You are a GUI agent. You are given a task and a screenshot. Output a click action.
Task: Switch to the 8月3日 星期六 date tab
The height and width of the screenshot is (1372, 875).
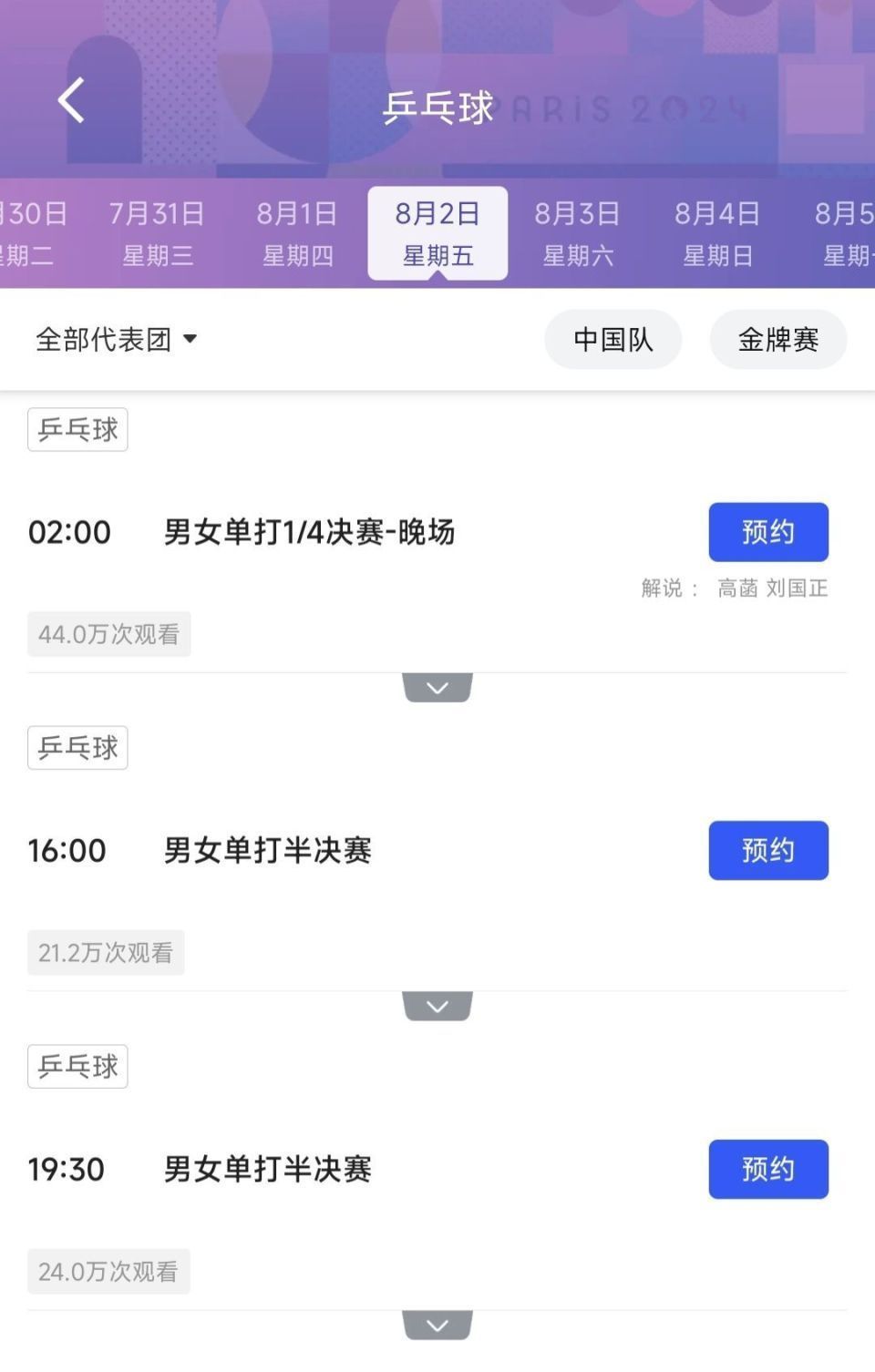pyautogui.click(x=577, y=233)
